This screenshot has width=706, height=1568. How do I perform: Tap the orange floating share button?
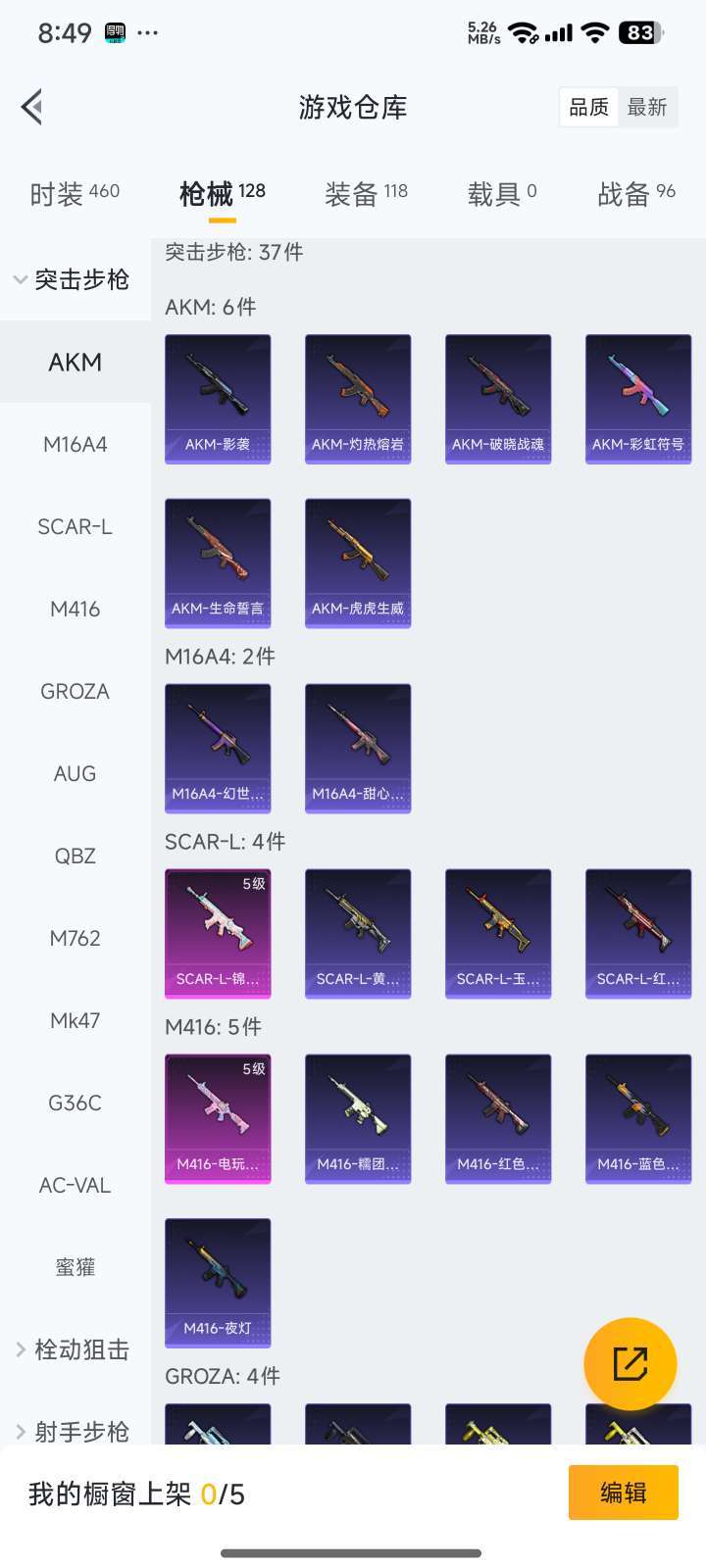(x=630, y=1364)
